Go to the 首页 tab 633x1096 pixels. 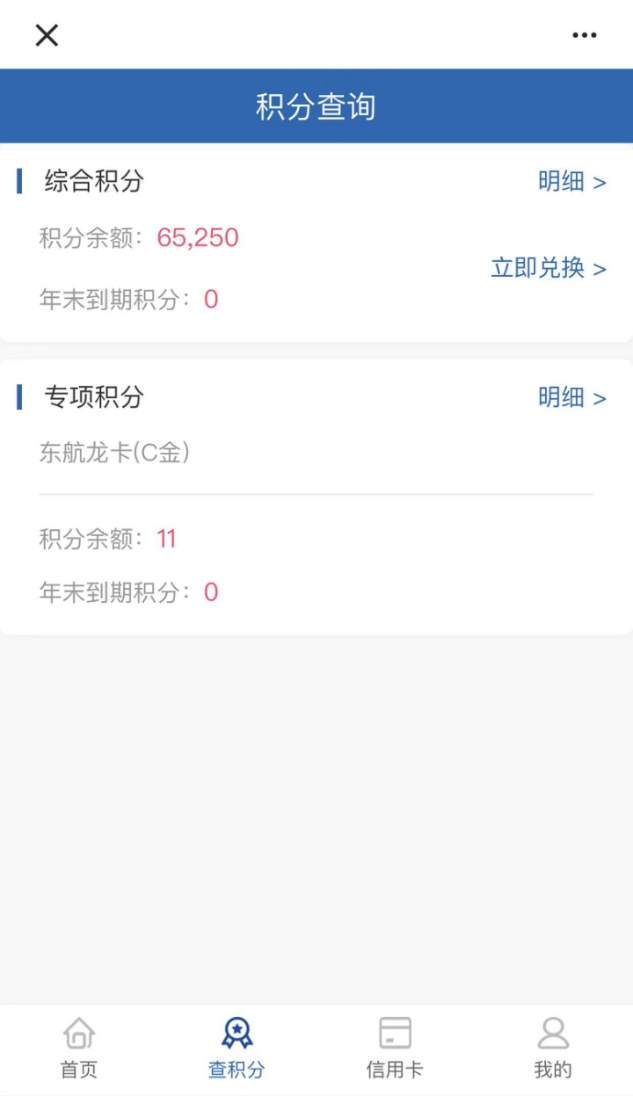pyautogui.click(x=79, y=1048)
